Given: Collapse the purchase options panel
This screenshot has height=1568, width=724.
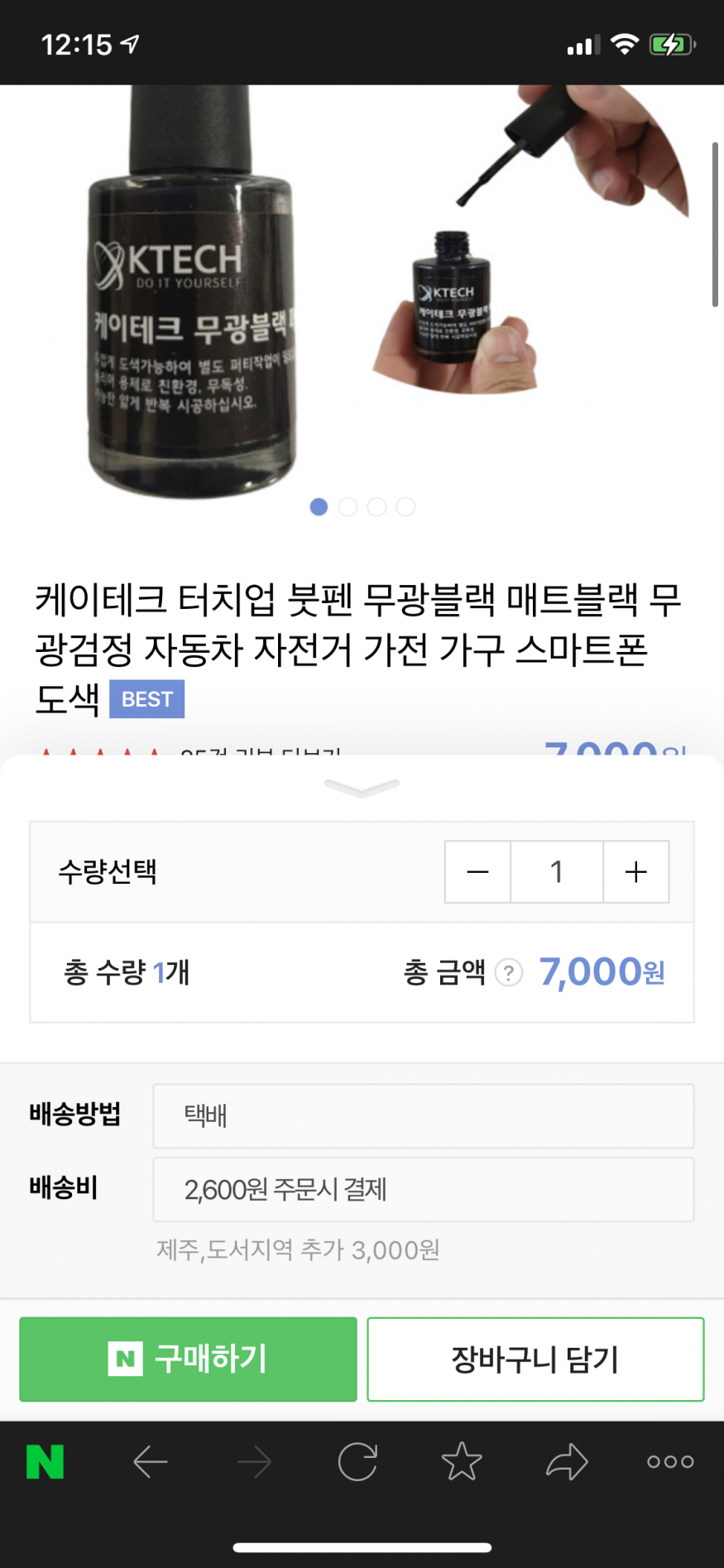Looking at the screenshot, I should [x=362, y=787].
